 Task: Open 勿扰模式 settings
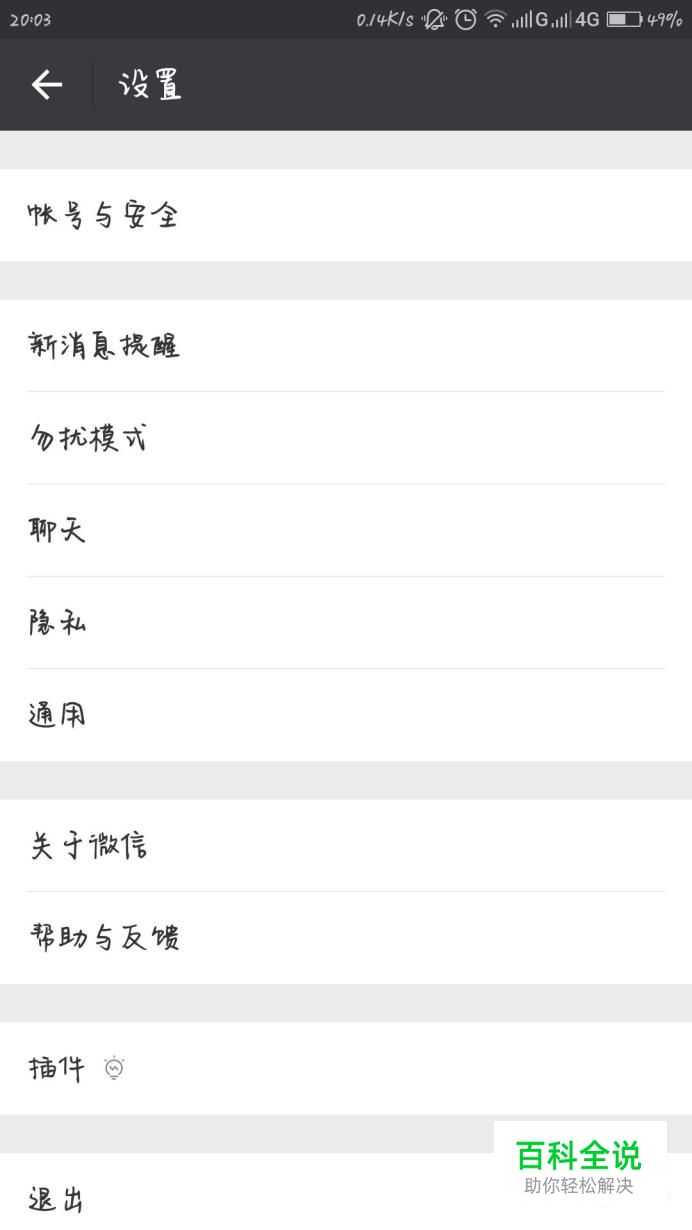(346, 438)
